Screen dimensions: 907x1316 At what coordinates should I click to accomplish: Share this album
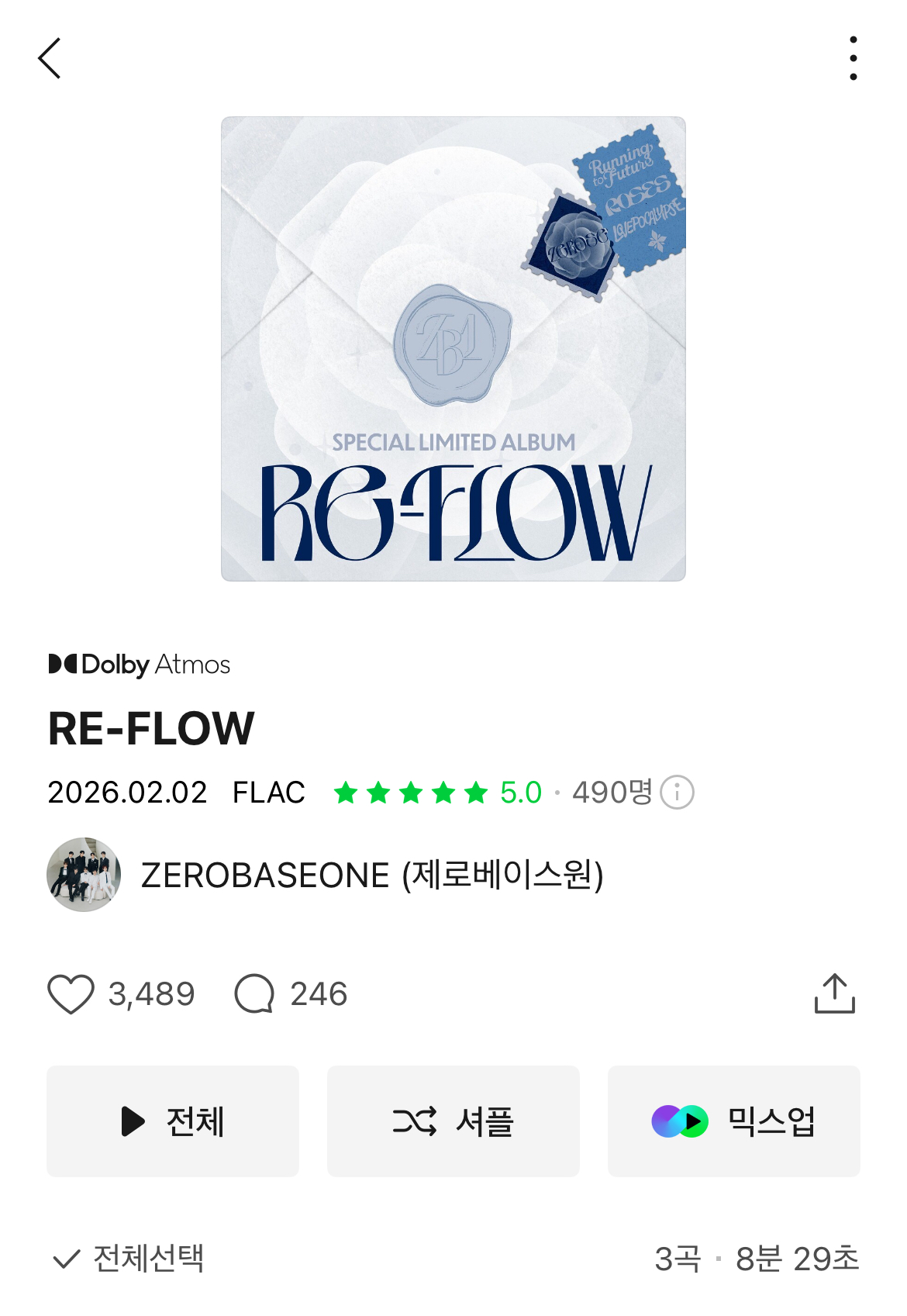pyautogui.click(x=834, y=993)
